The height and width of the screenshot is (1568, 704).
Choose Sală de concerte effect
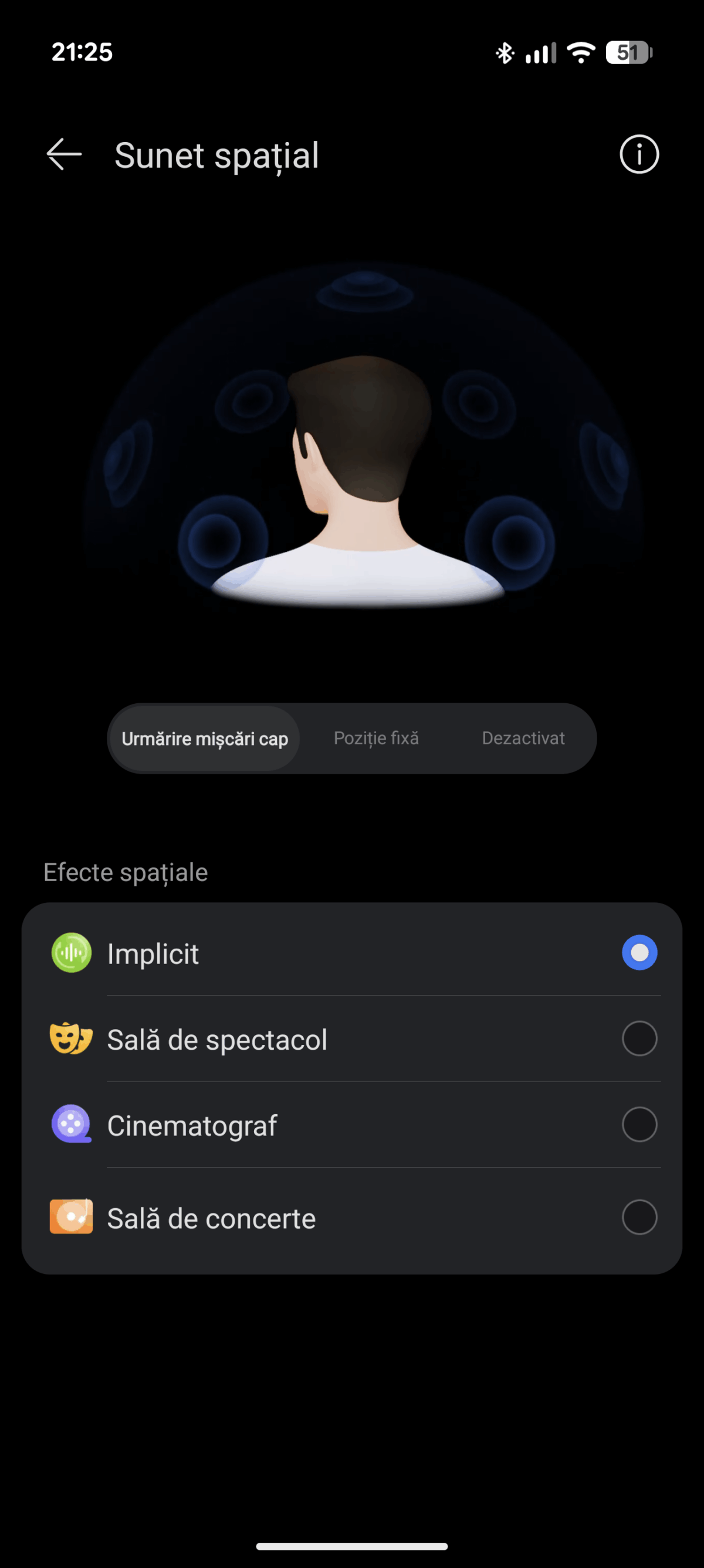coord(639,1217)
